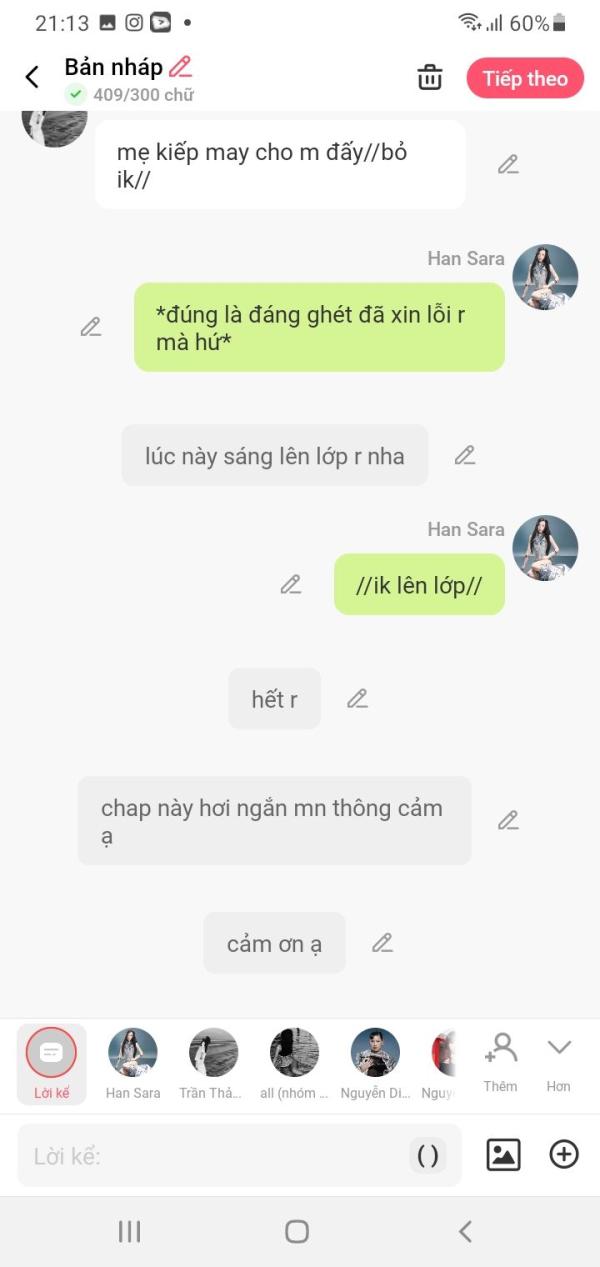The height and width of the screenshot is (1267, 600).
Task: Edit the narration 'hết r'
Action: [x=357, y=698]
